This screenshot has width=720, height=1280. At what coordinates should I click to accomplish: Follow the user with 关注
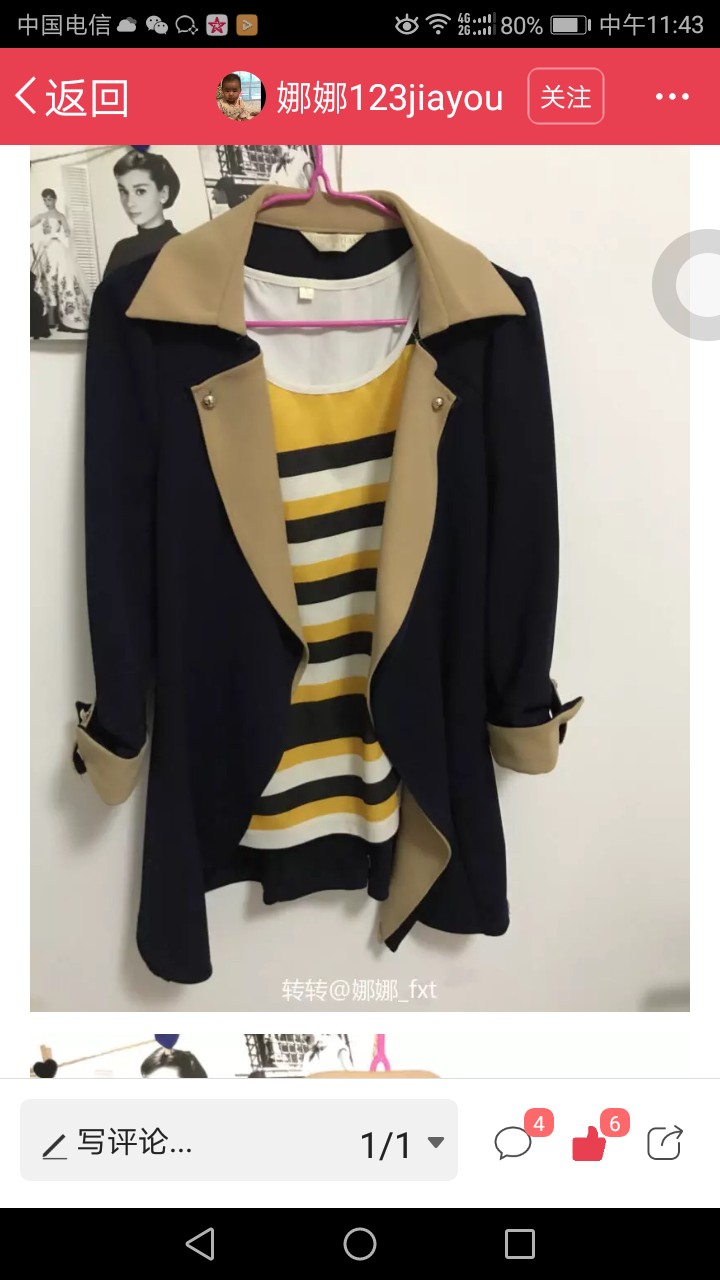[x=566, y=96]
